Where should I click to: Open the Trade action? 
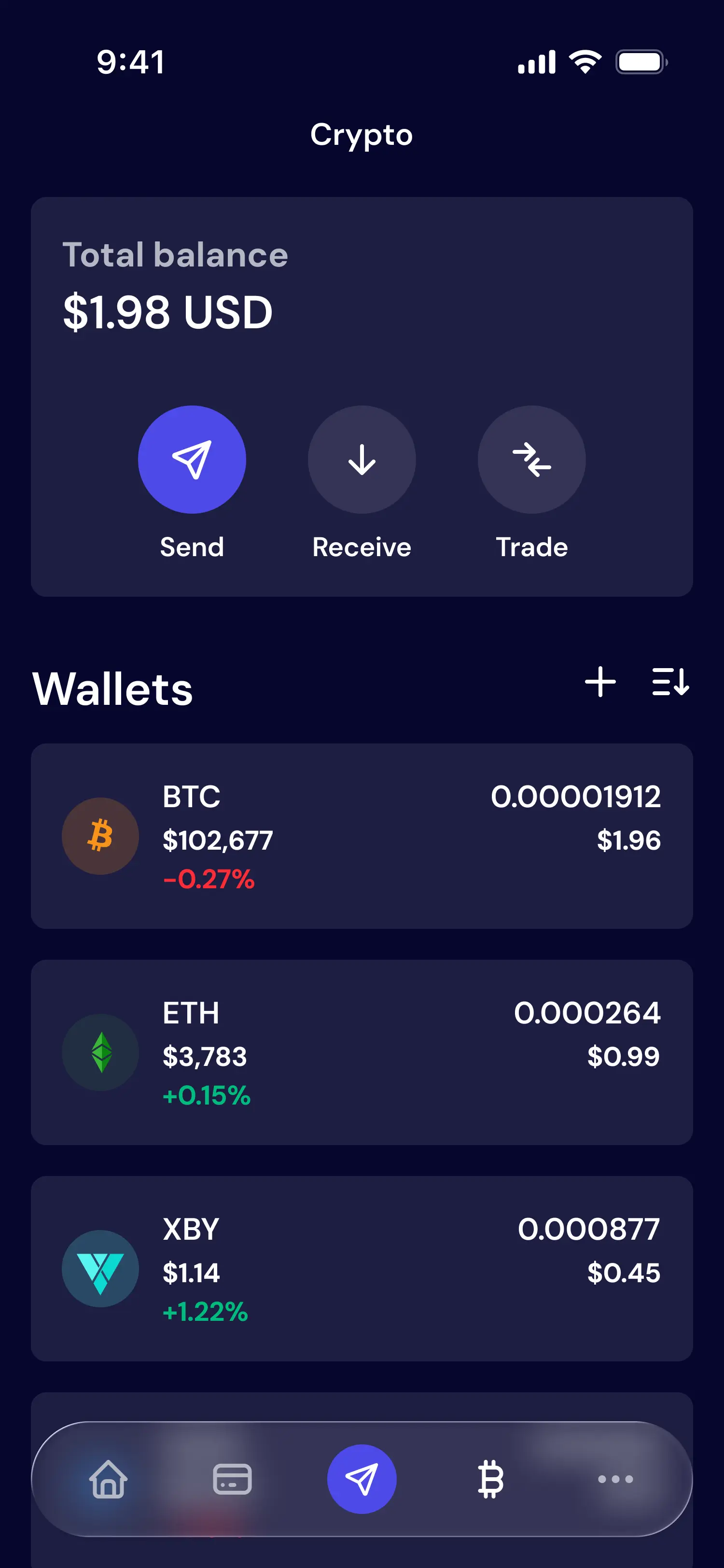[x=531, y=460]
